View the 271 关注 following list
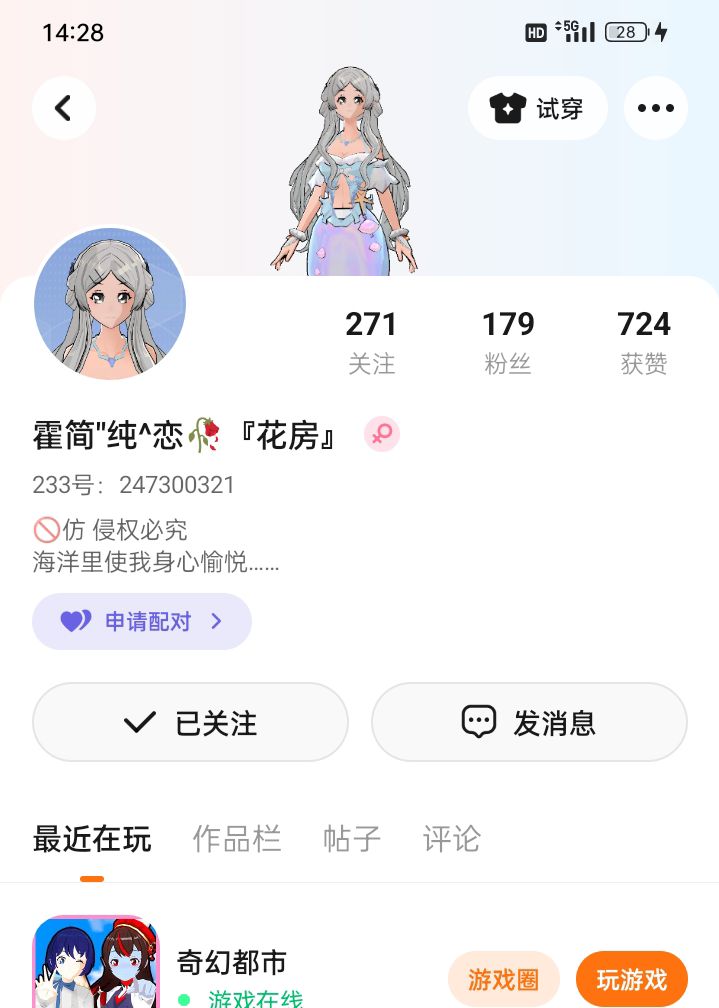The width and height of the screenshot is (719, 1008). (x=371, y=342)
